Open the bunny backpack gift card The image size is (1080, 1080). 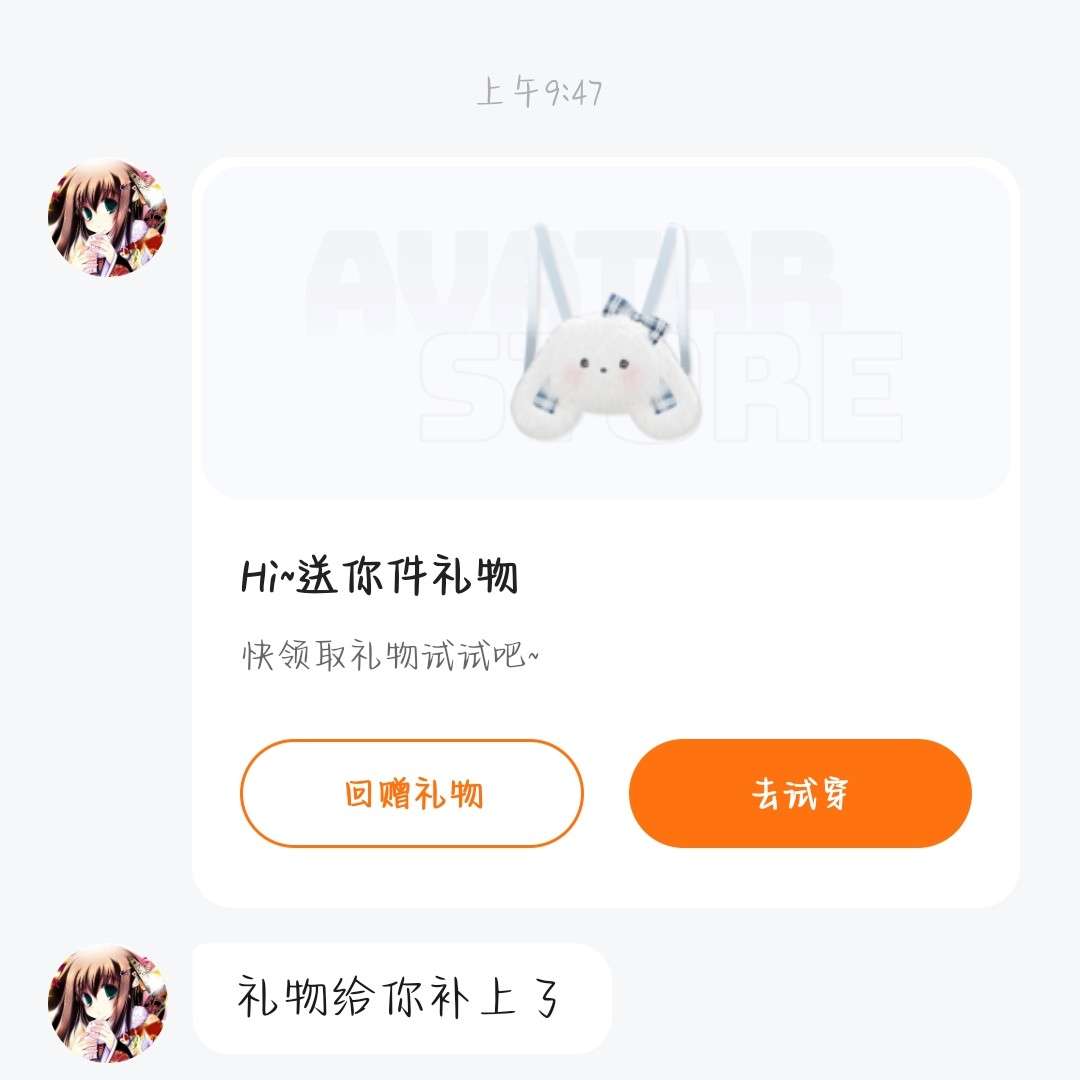click(x=606, y=334)
